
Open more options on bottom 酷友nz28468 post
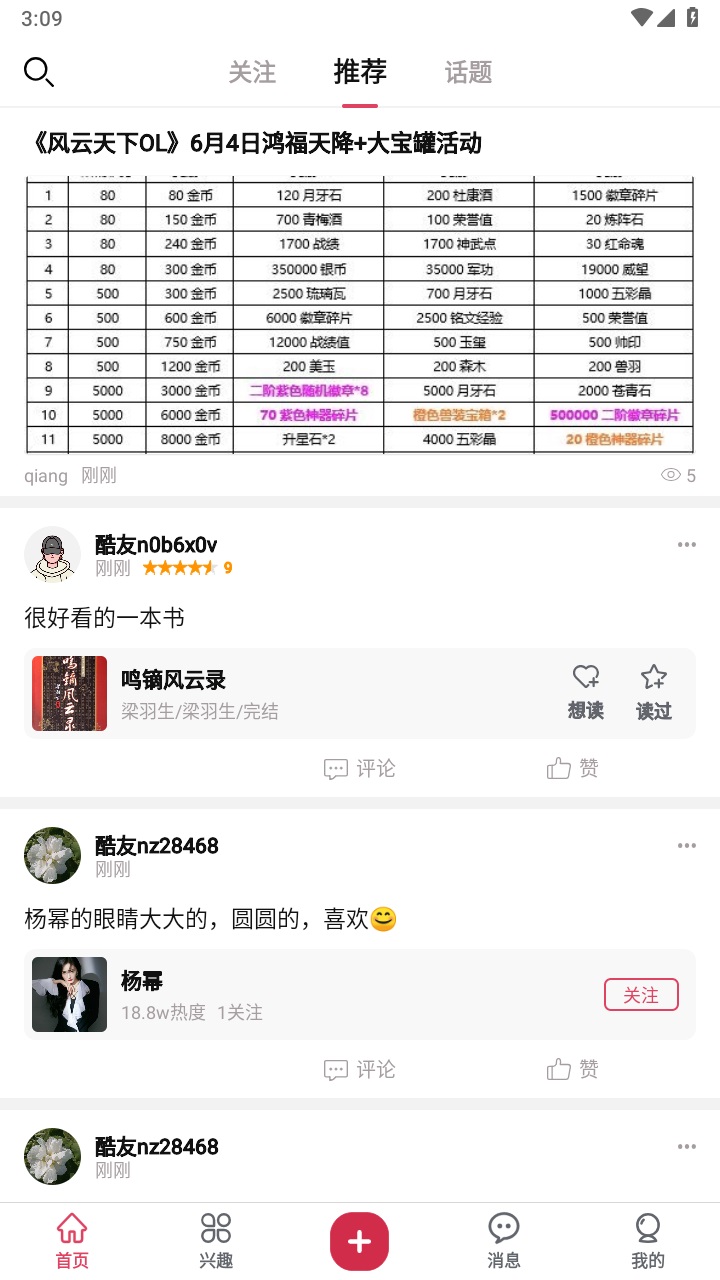(x=686, y=1146)
